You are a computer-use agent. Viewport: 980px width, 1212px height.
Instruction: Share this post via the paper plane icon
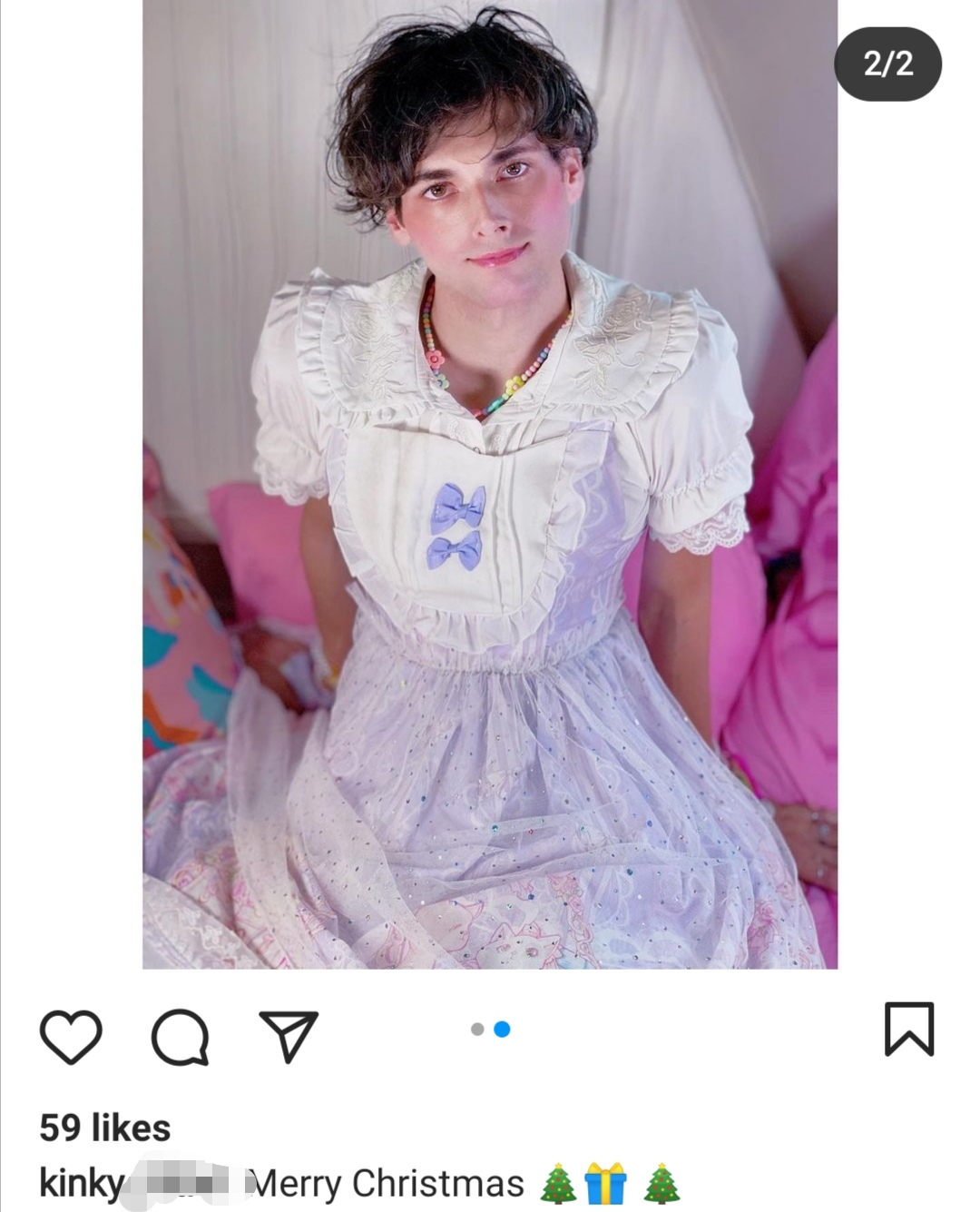click(x=289, y=1035)
